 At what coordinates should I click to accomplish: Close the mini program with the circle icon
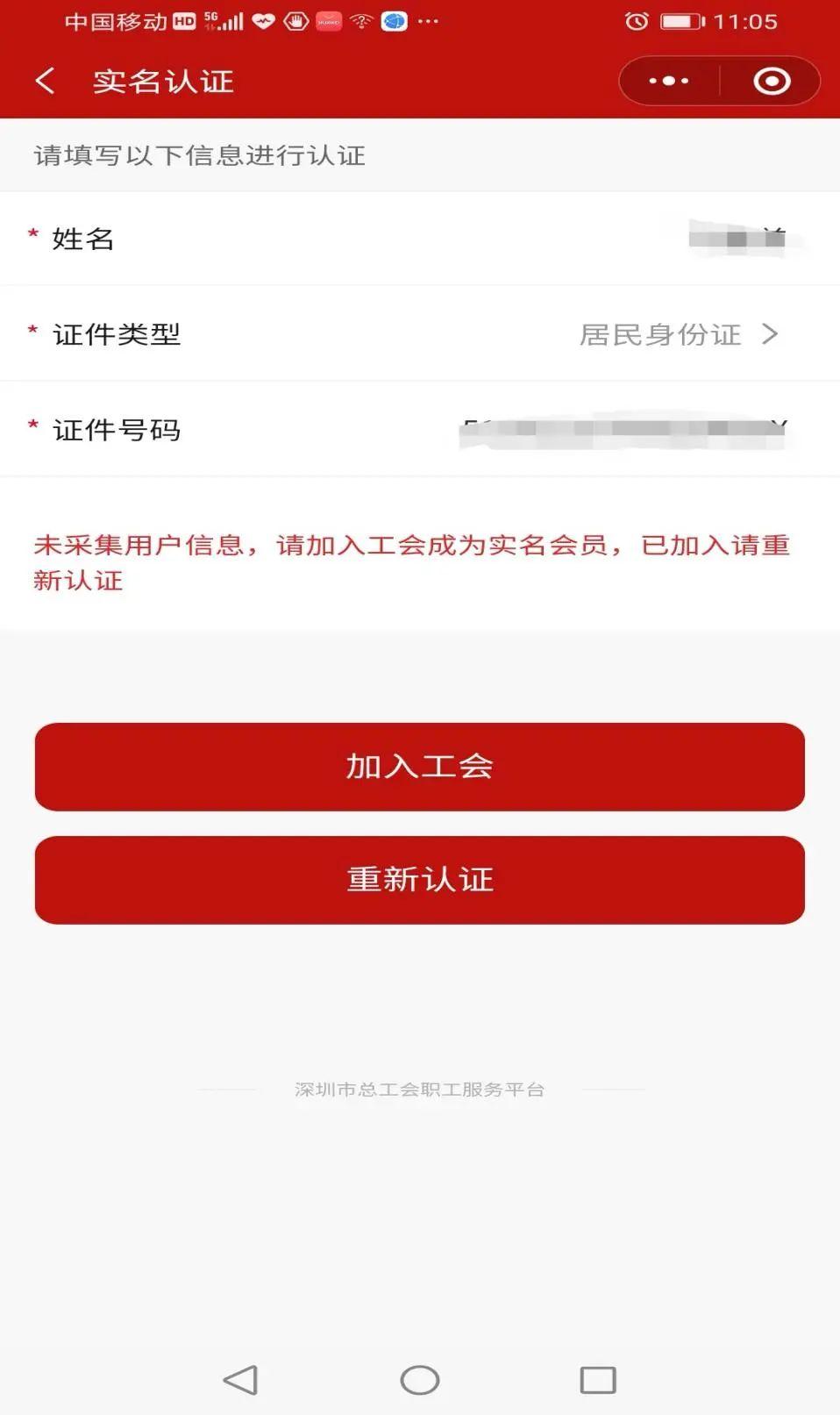(772, 82)
